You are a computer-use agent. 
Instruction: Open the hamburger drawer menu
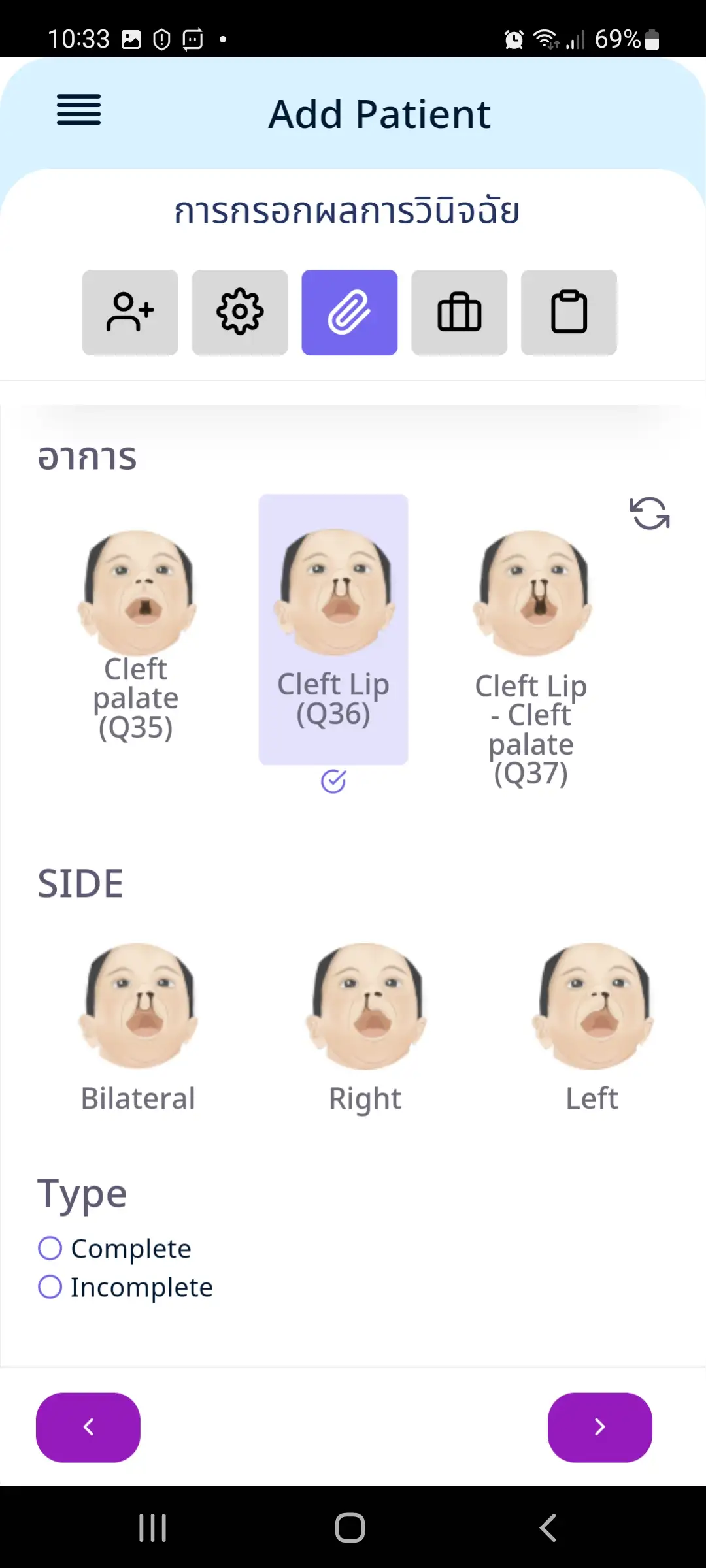tap(78, 110)
